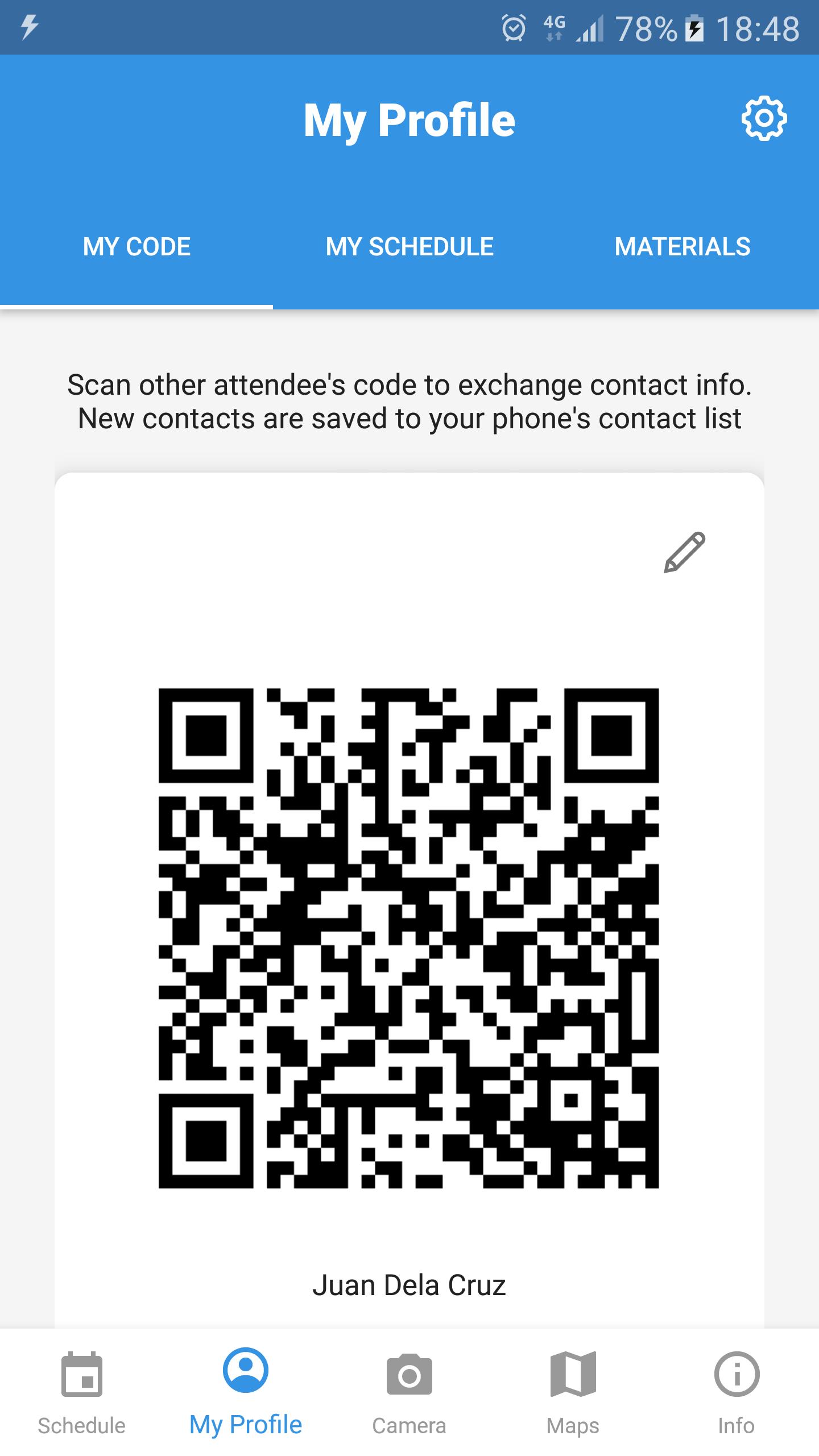The image size is (819, 1456).
Task: Switch to the MY SCHEDULE tab
Action: (x=409, y=247)
